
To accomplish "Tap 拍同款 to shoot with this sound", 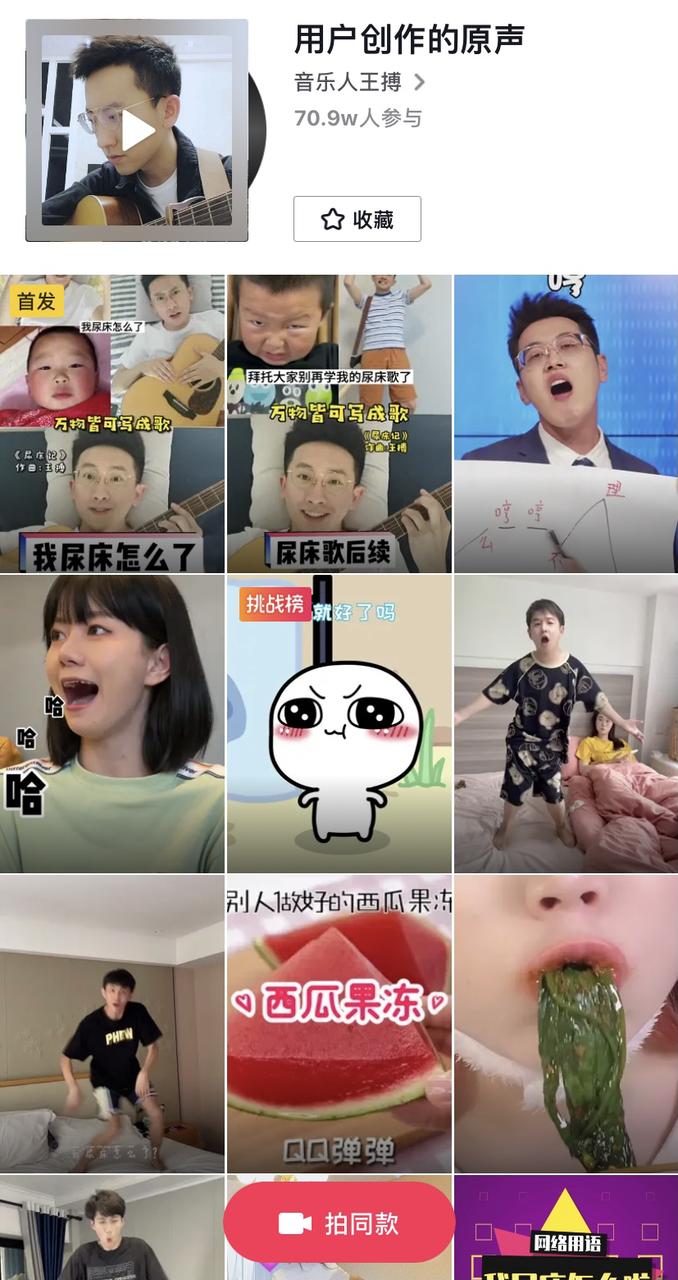I will point(339,1223).
